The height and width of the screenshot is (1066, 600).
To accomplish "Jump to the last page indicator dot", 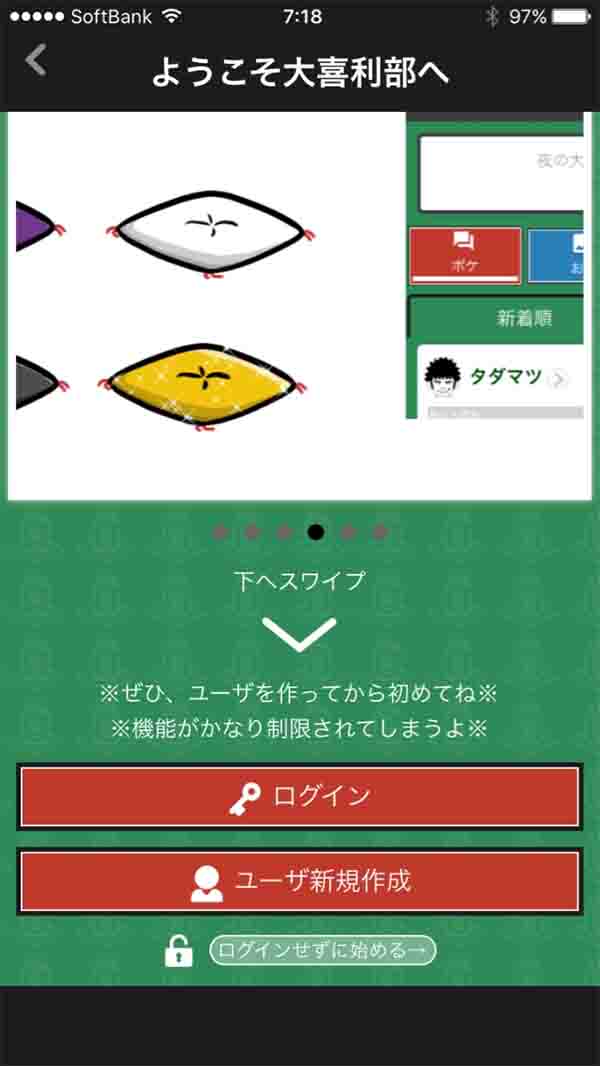I will click(x=380, y=532).
